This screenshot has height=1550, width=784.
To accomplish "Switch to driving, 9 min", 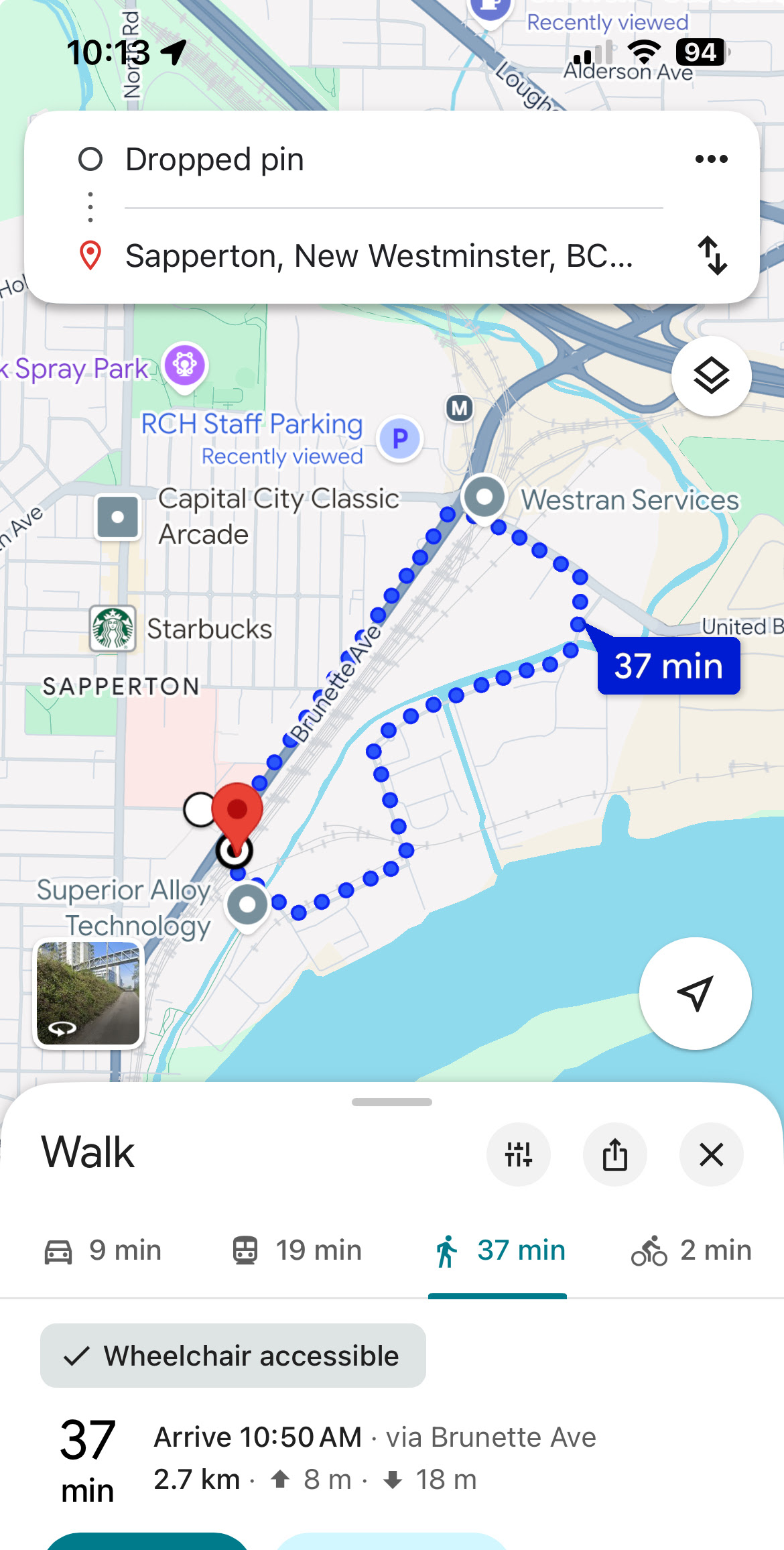I will 103,1250.
